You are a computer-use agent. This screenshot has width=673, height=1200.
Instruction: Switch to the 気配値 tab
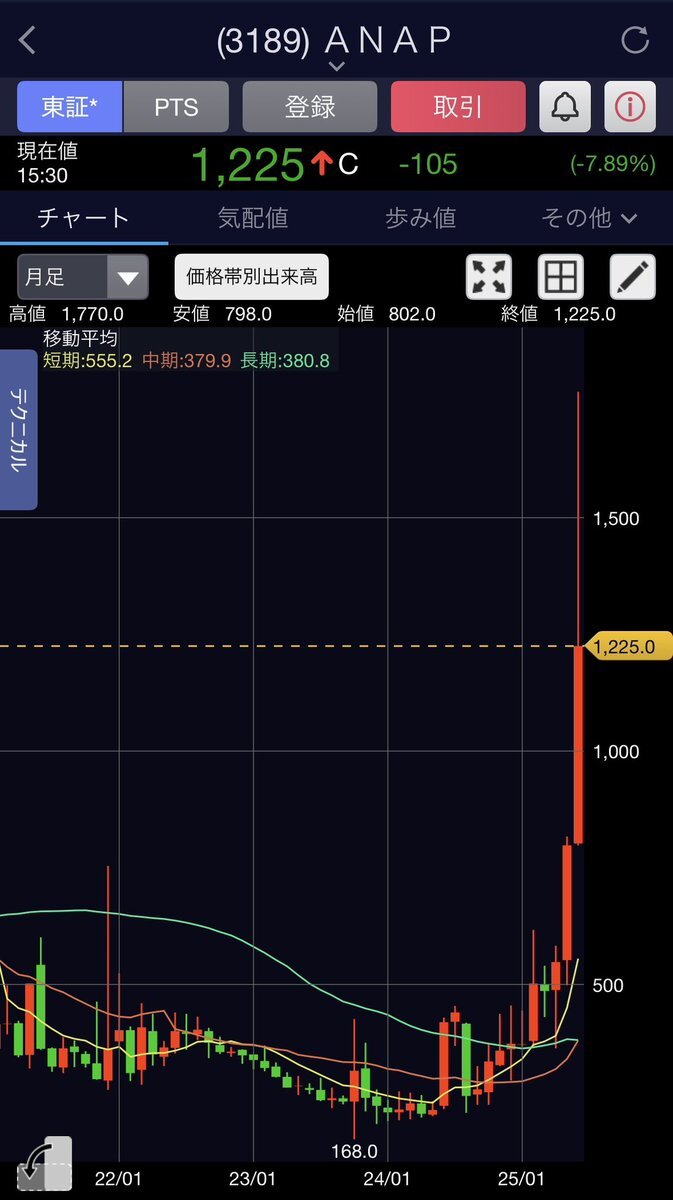click(x=253, y=218)
